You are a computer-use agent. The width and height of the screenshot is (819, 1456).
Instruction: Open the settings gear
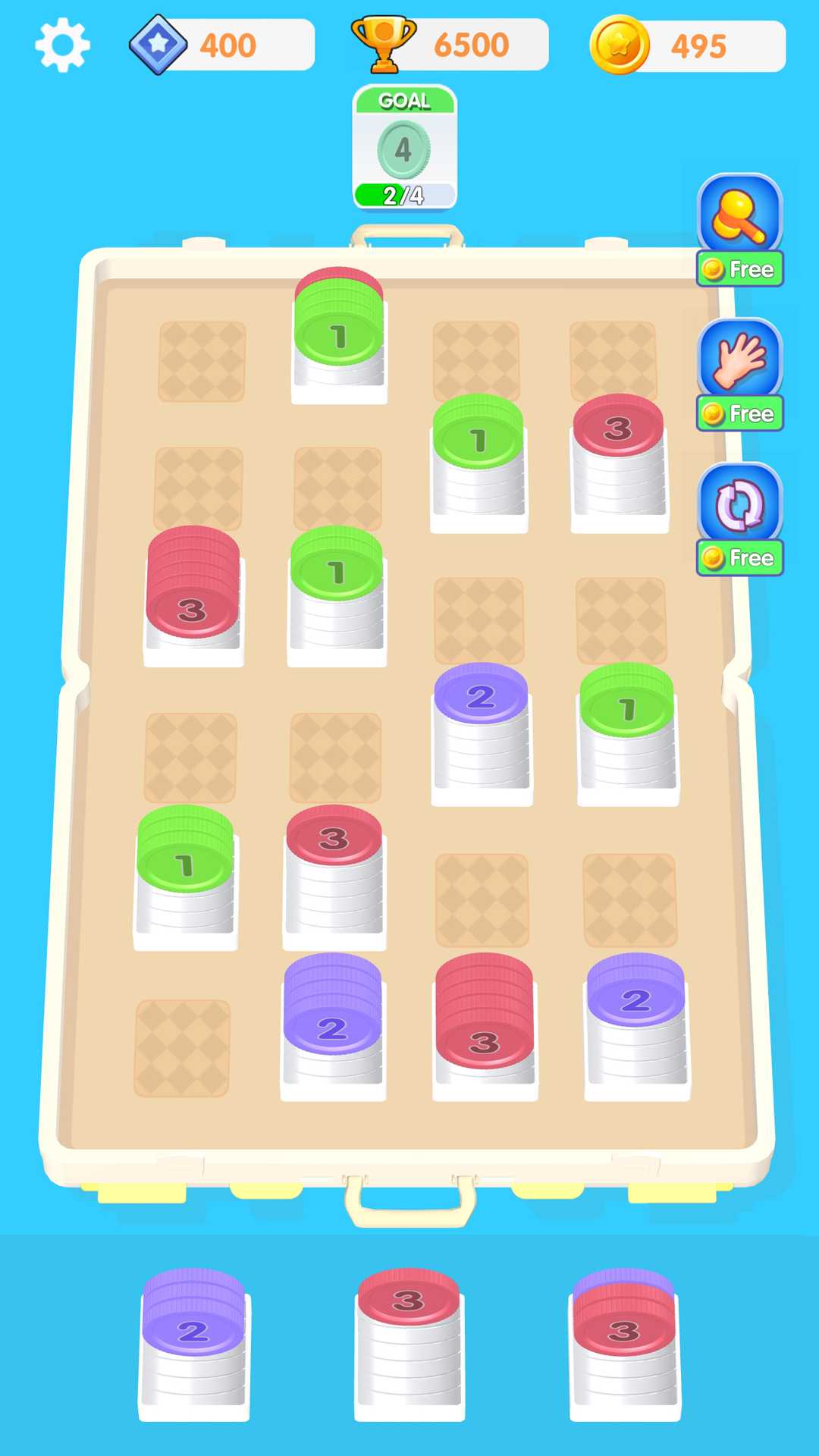[63, 45]
